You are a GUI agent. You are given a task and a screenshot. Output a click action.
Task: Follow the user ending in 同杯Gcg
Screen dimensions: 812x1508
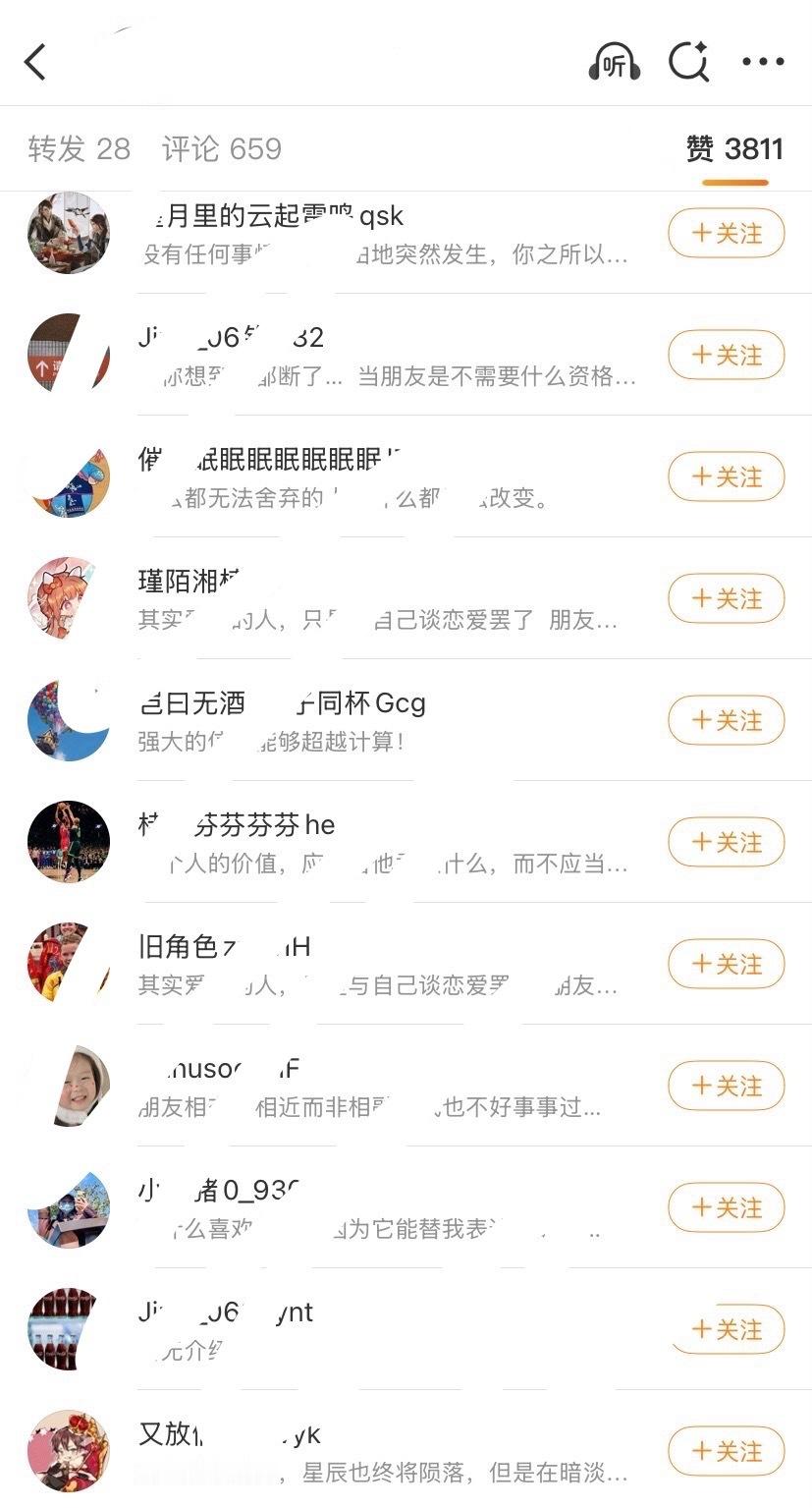pyautogui.click(x=726, y=721)
